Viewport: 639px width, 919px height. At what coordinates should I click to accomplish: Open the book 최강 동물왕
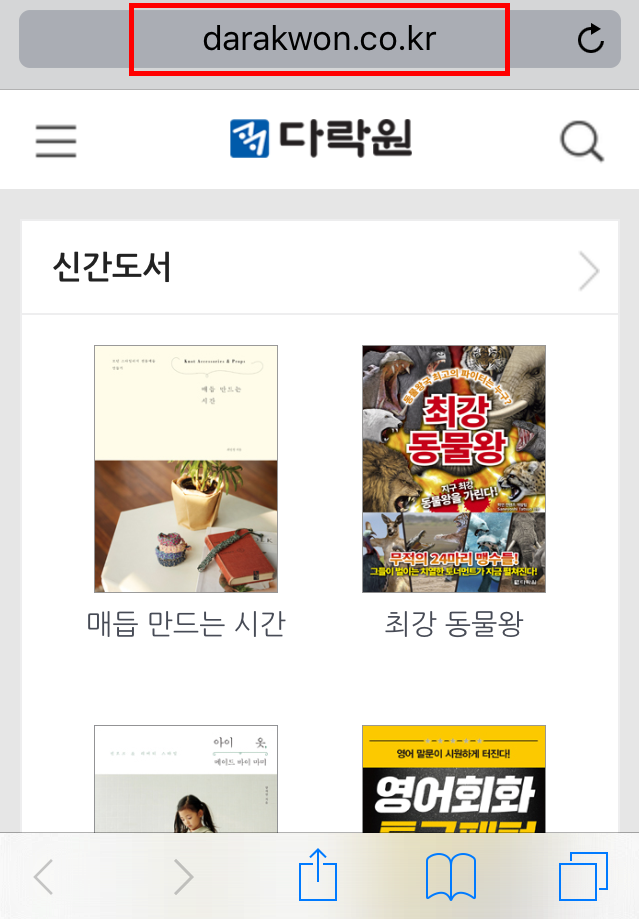click(x=454, y=469)
